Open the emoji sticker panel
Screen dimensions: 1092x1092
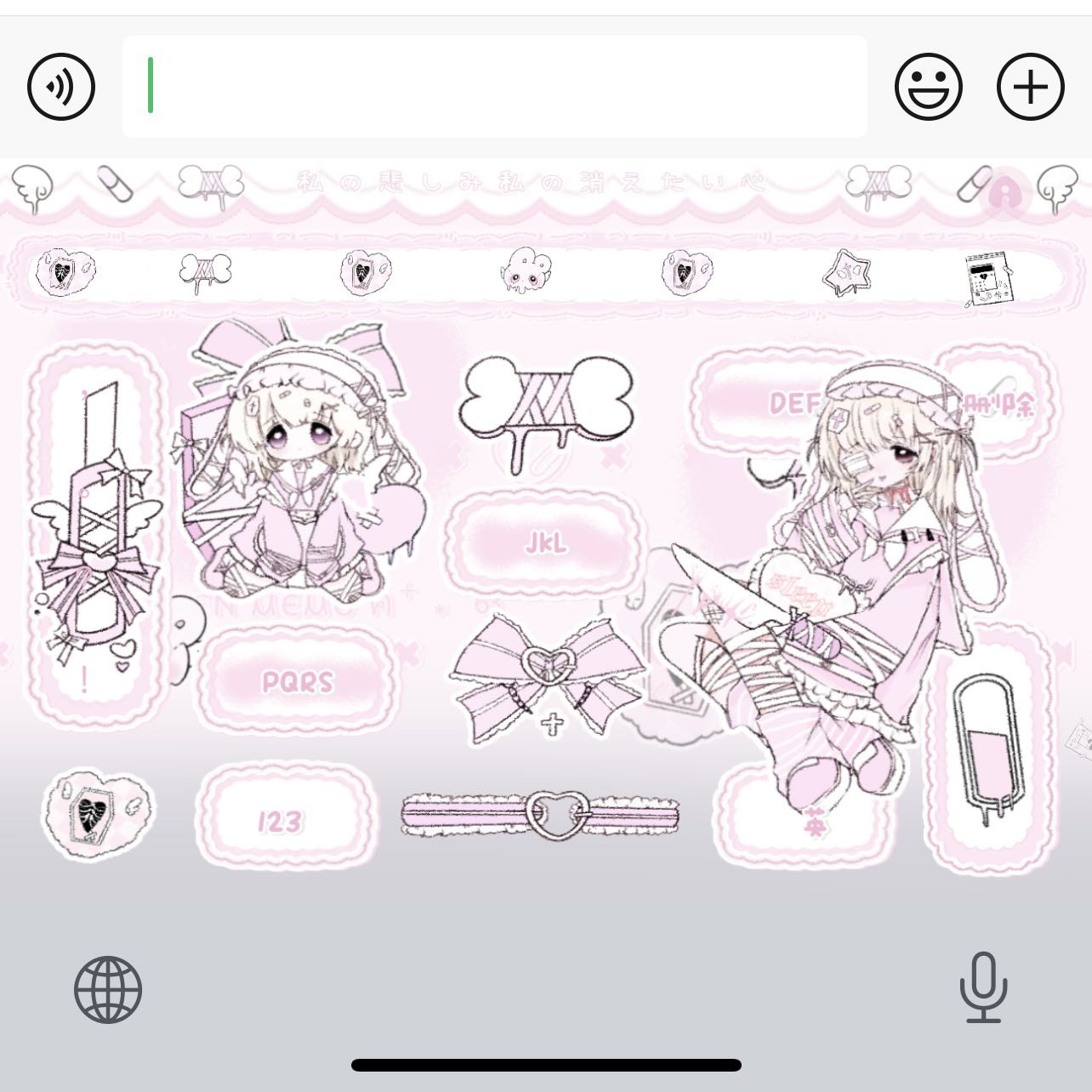coord(928,87)
